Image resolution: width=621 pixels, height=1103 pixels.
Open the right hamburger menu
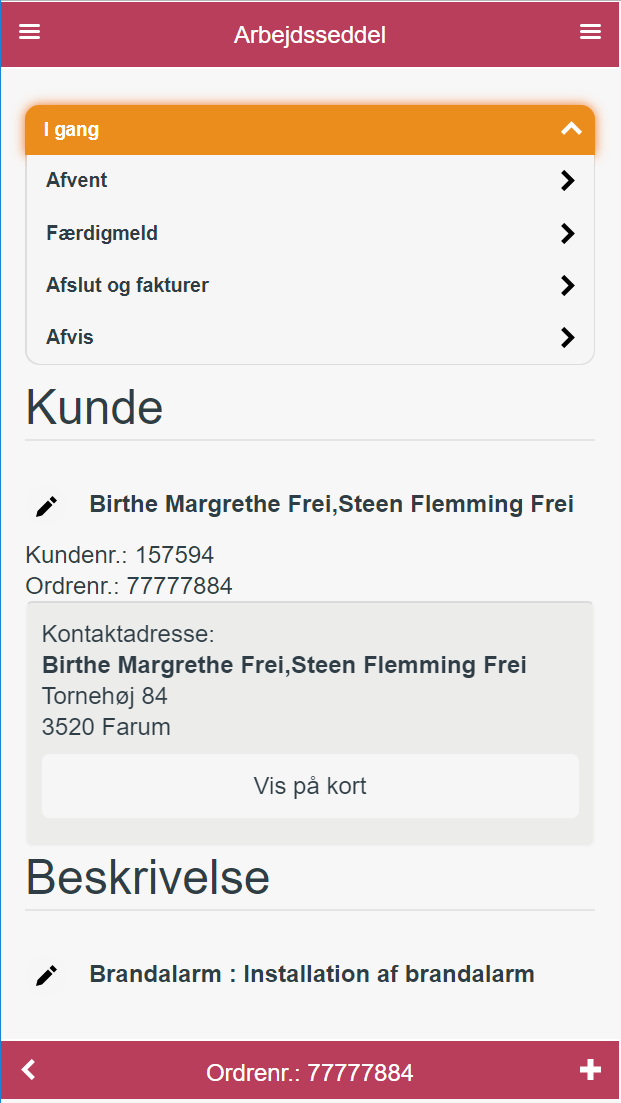[x=590, y=32]
